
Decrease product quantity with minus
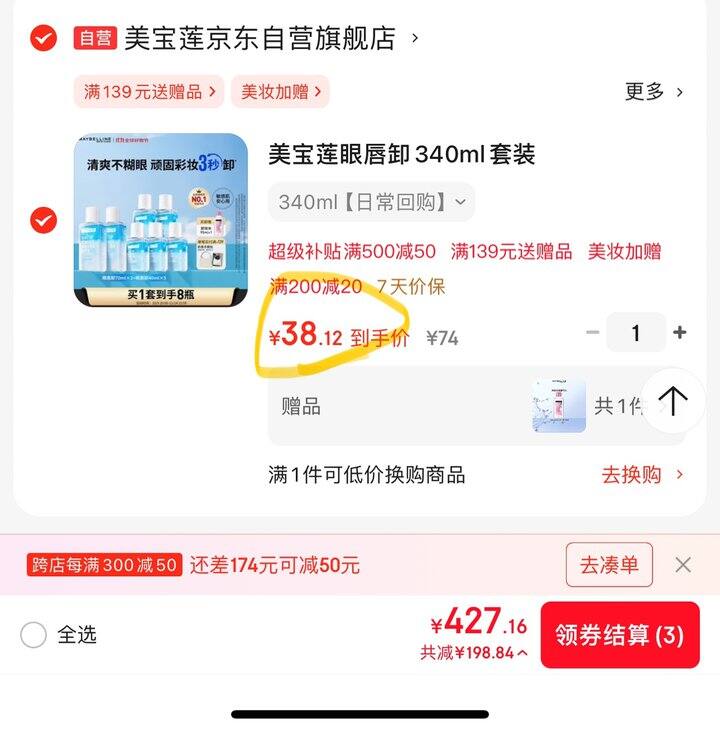[593, 333]
